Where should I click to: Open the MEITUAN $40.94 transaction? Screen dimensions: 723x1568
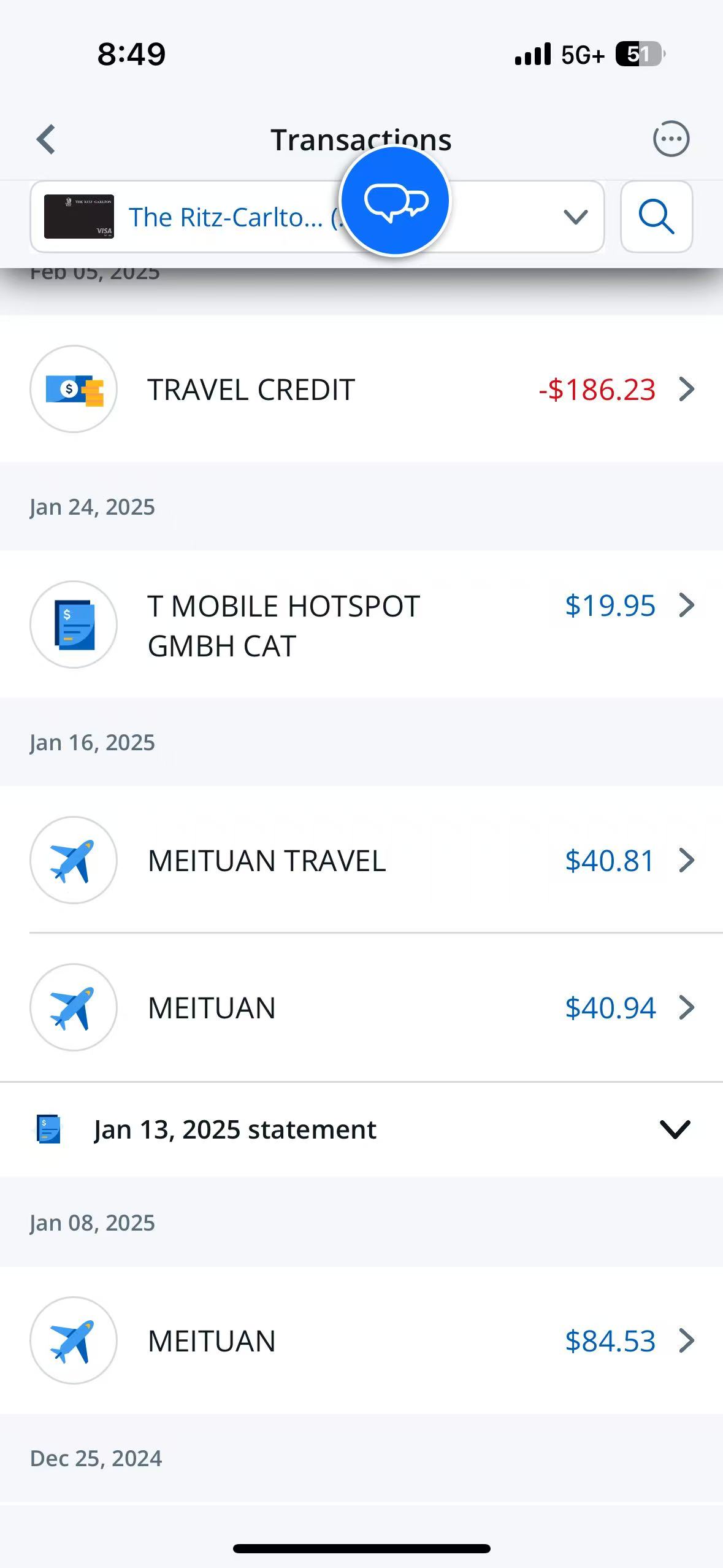point(361,1007)
